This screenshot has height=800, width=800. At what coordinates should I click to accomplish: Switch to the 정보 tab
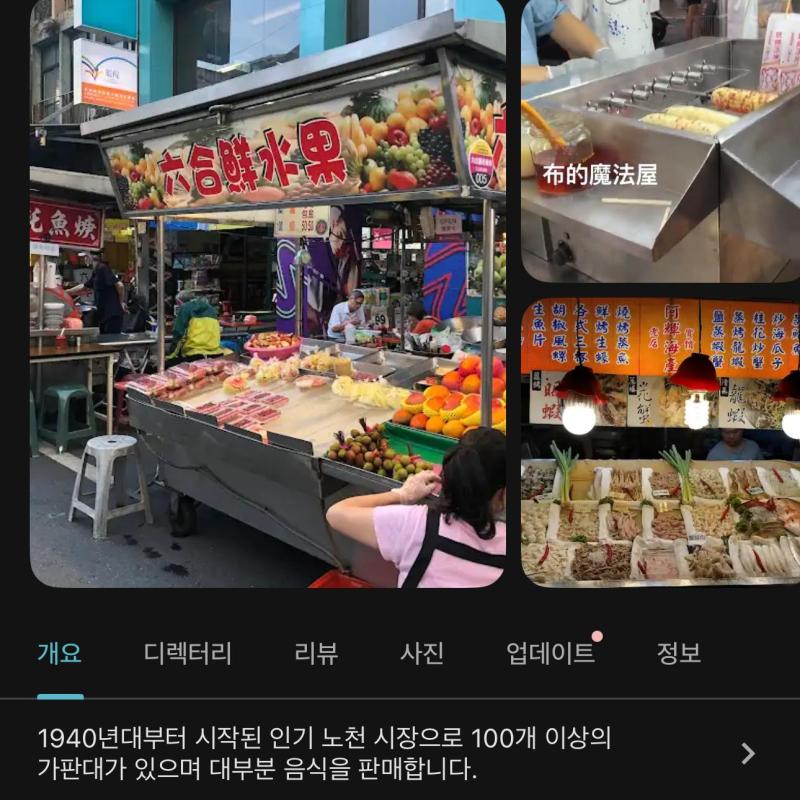678,654
